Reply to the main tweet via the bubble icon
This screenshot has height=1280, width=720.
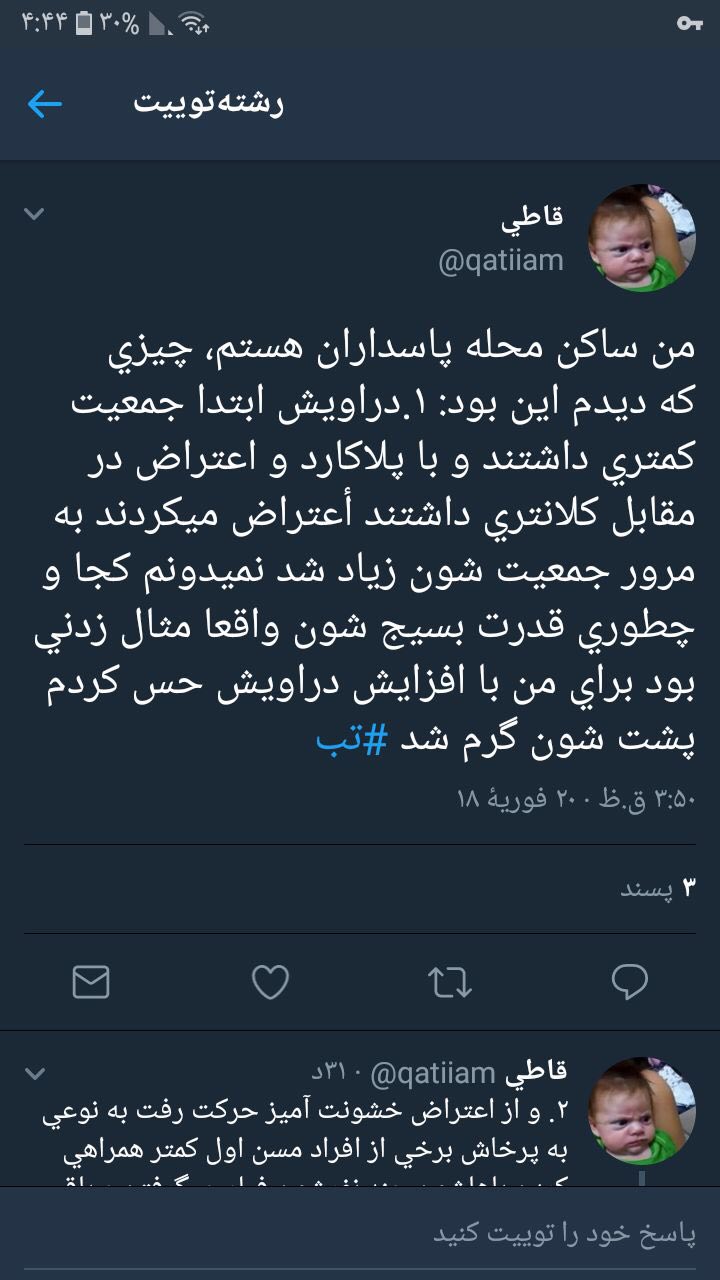pyautogui.click(x=629, y=982)
